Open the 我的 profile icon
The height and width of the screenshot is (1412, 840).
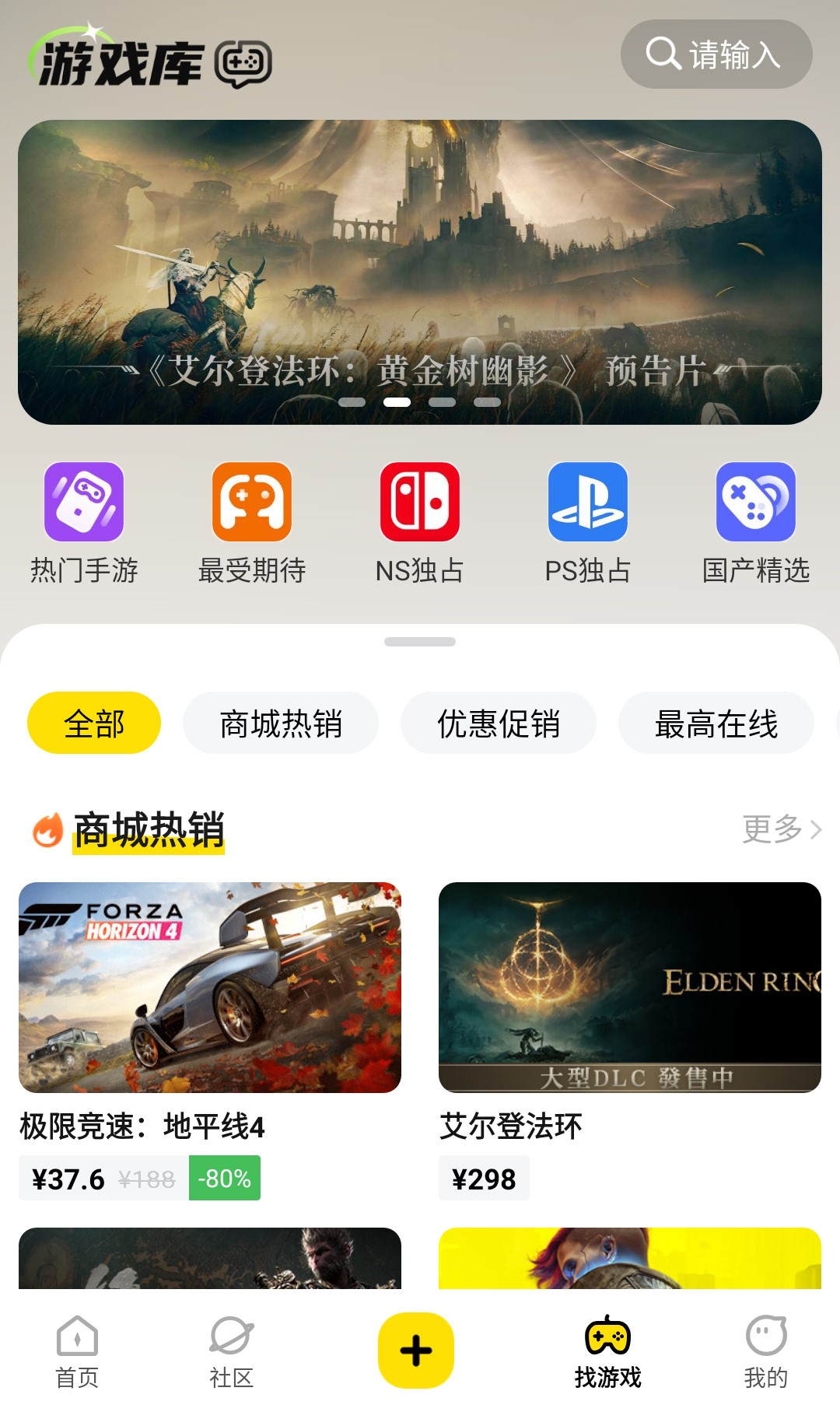coord(766,1335)
